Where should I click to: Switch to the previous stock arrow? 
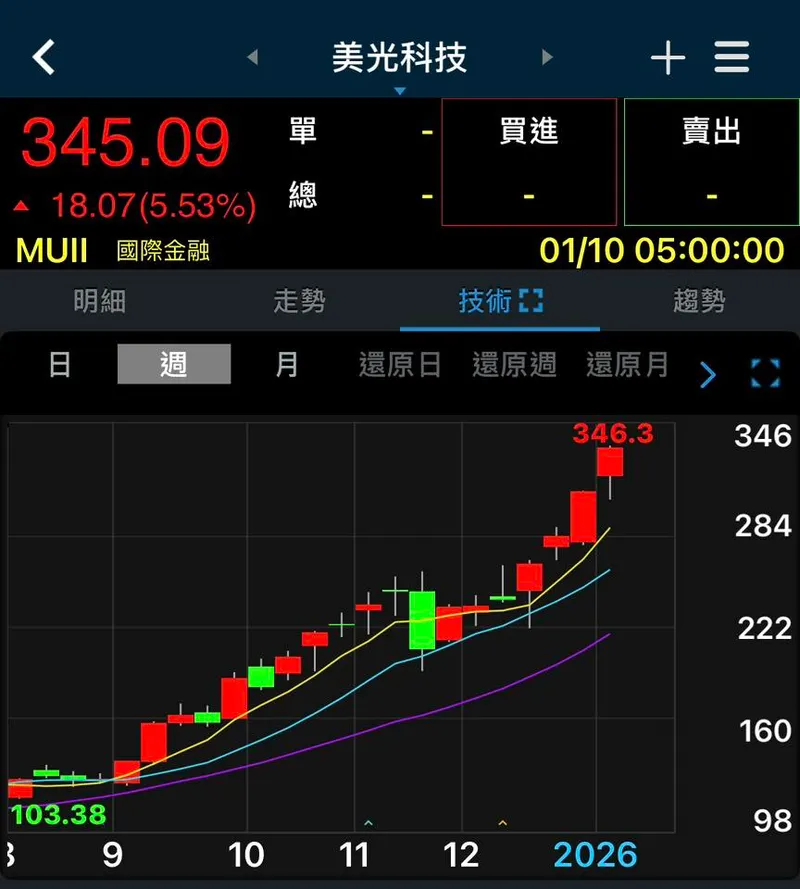click(x=252, y=57)
